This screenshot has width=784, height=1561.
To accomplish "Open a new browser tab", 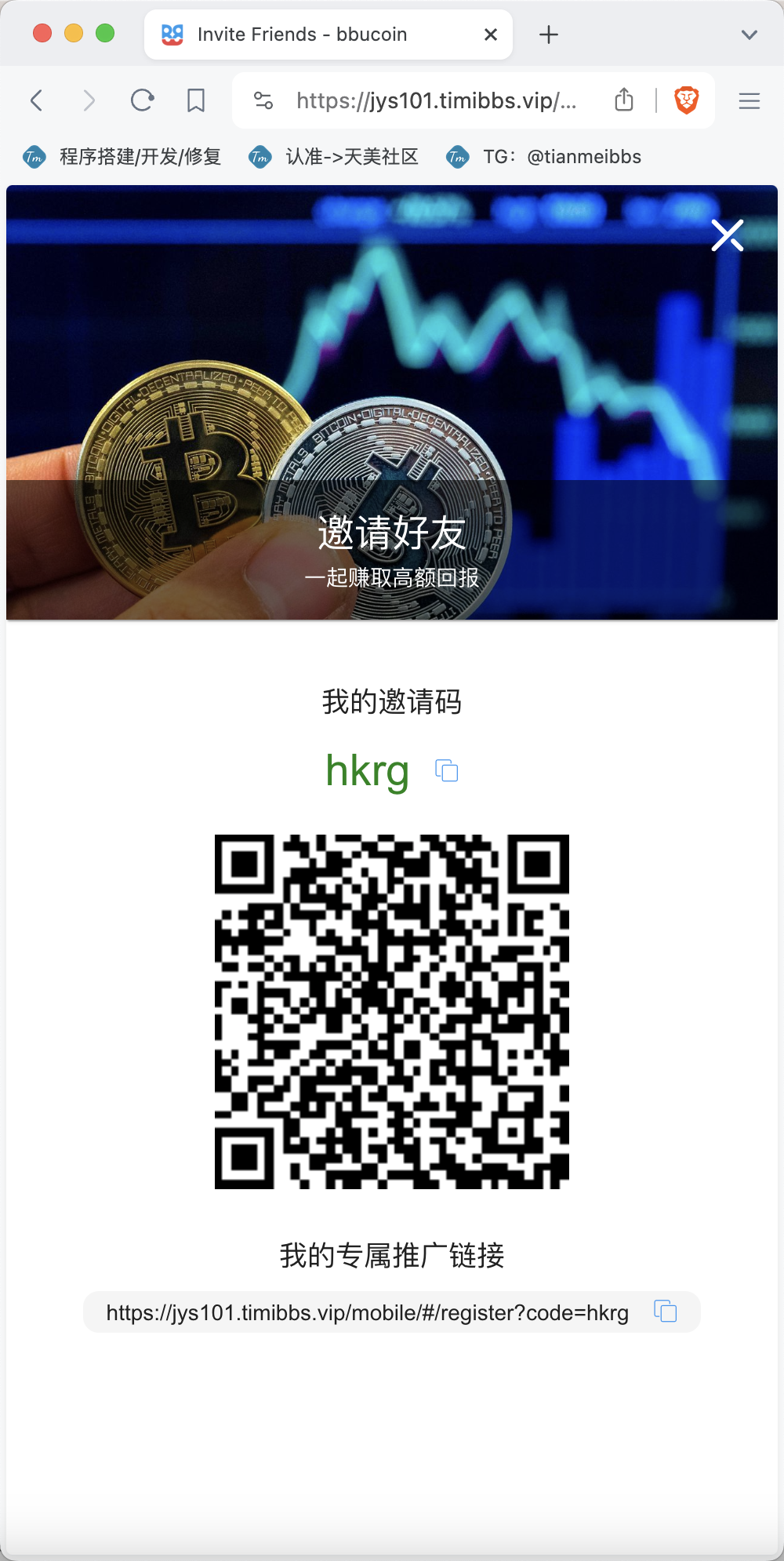I will point(549,35).
